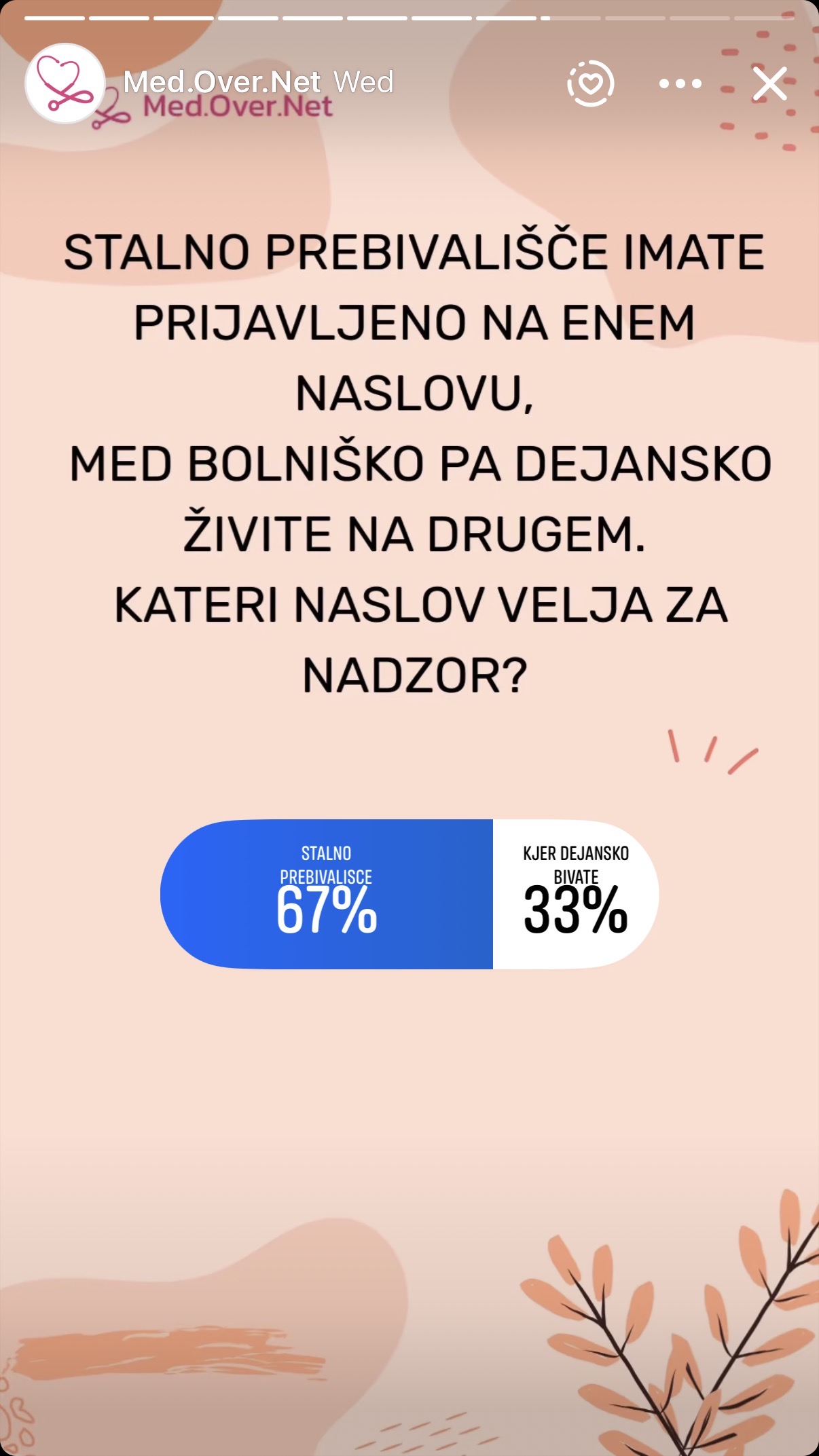Select the Kjer dejansko bivate poll option

575,894
